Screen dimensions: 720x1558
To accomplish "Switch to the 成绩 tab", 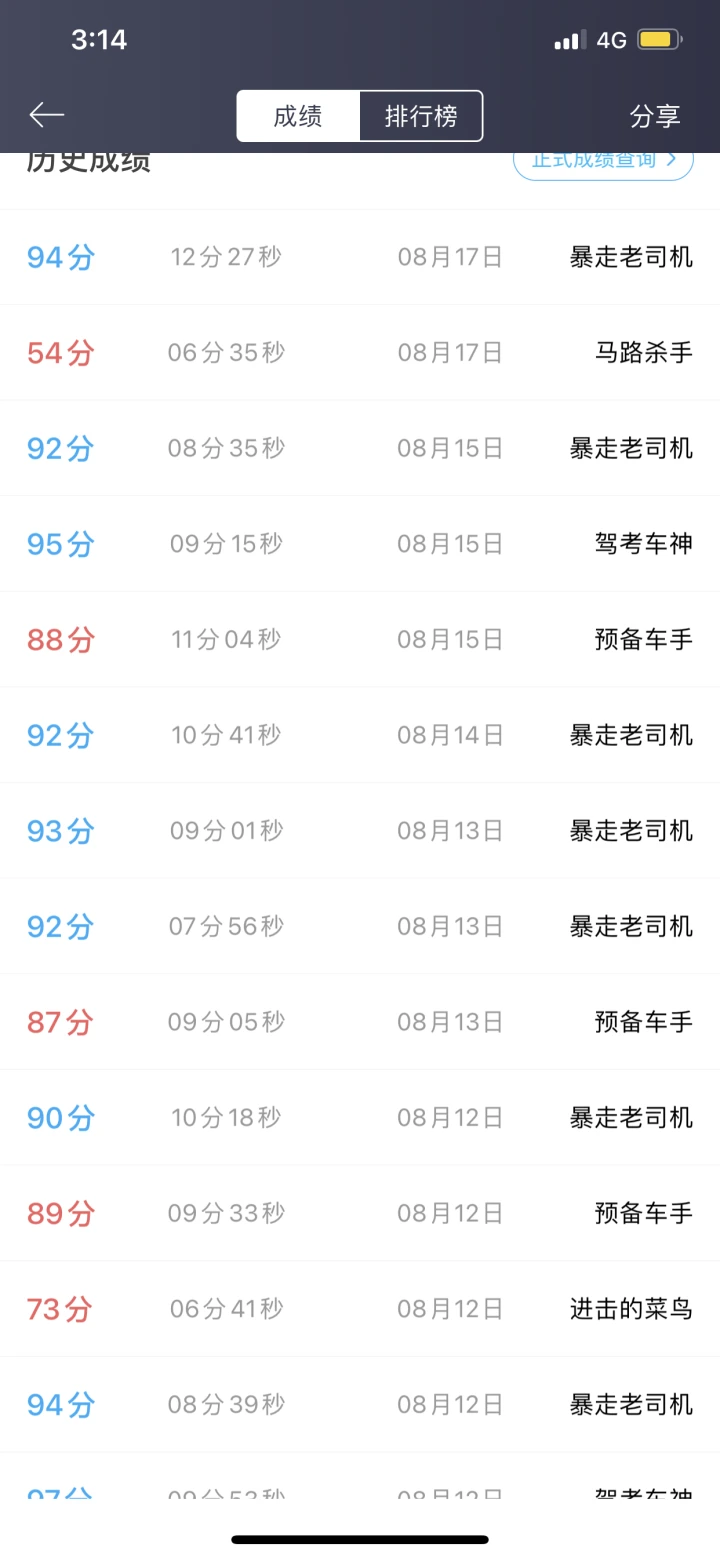I will 298,116.
